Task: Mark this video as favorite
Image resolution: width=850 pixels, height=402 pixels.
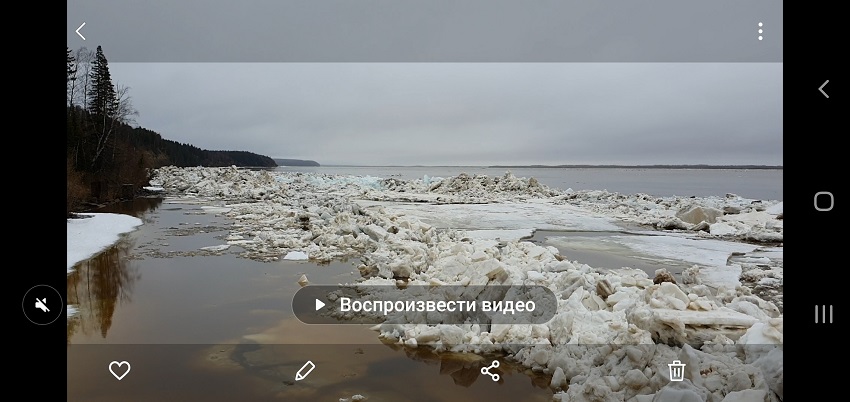Action: pos(120,371)
